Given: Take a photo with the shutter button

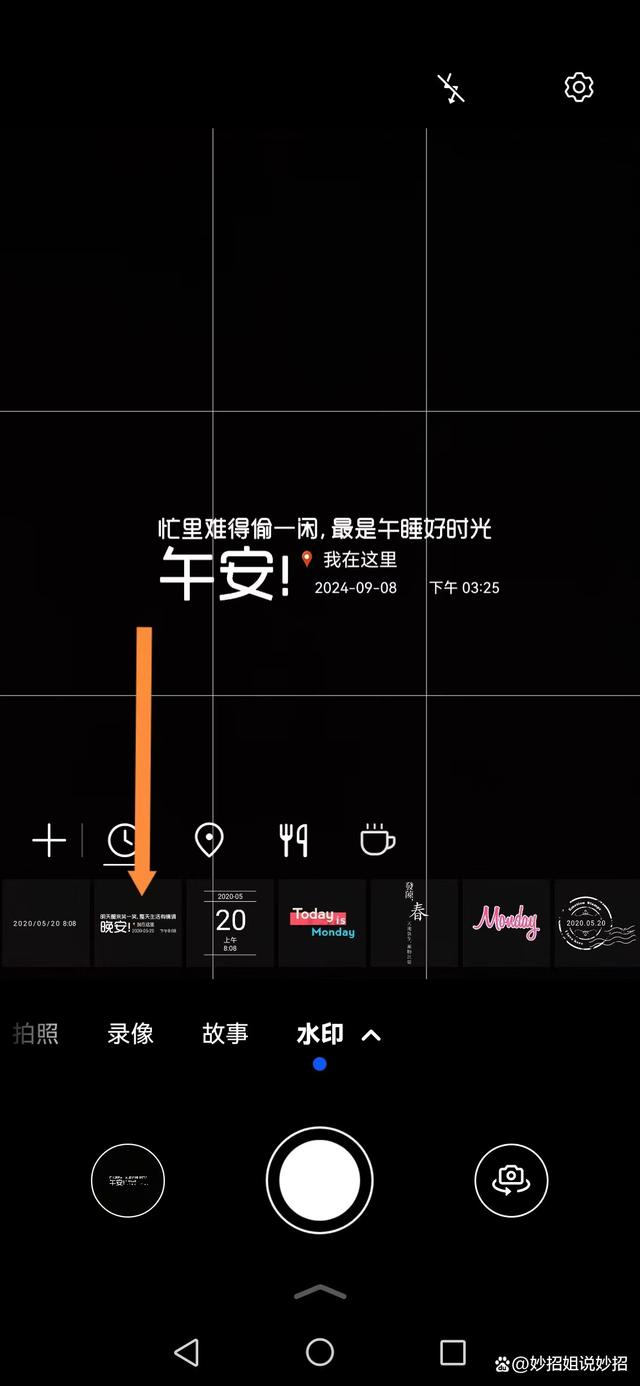Looking at the screenshot, I should (x=319, y=1180).
